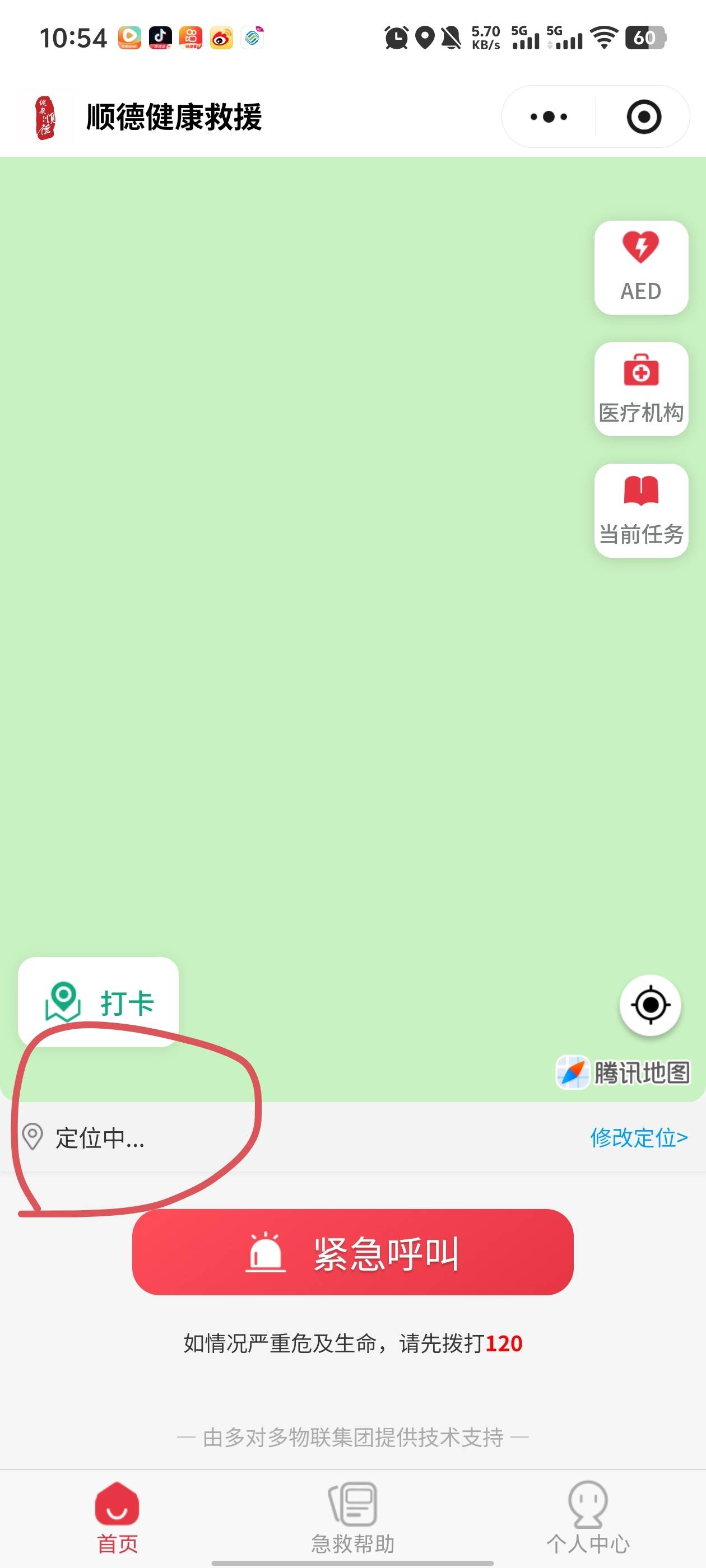Open the AED locator

[x=641, y=268]
